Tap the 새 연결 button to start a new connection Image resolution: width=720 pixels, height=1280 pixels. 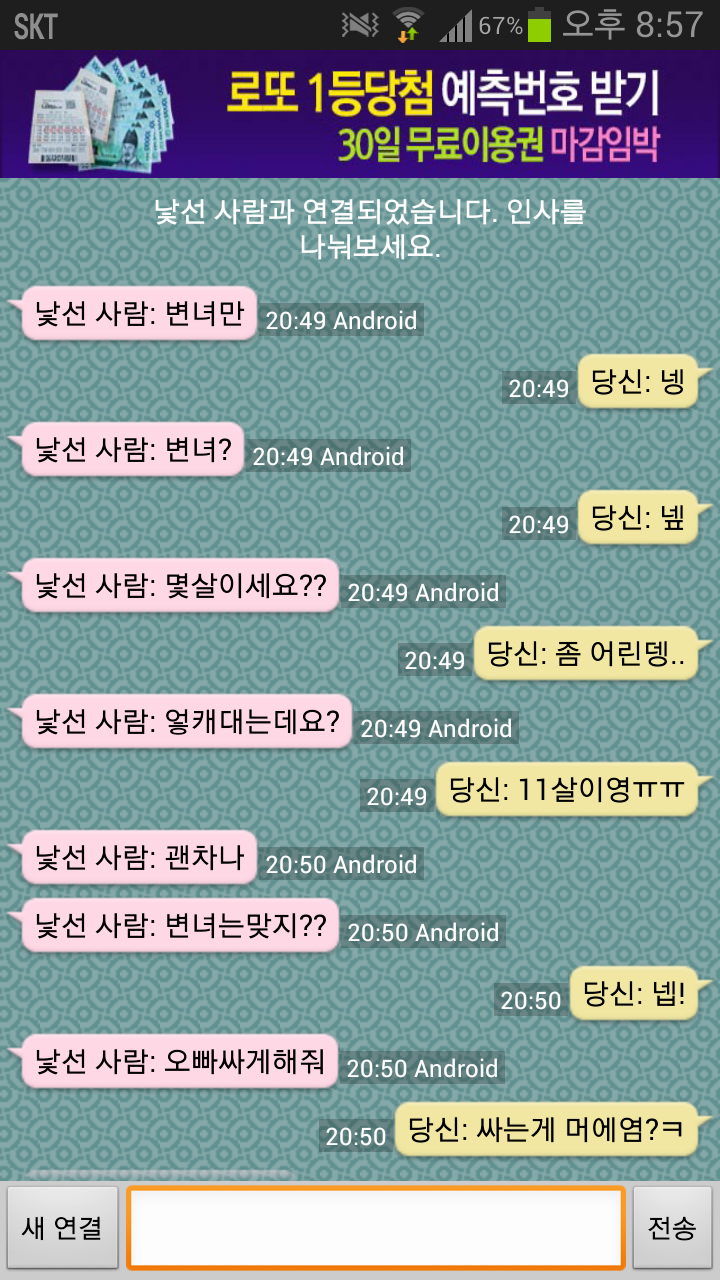click(62, 1228)
